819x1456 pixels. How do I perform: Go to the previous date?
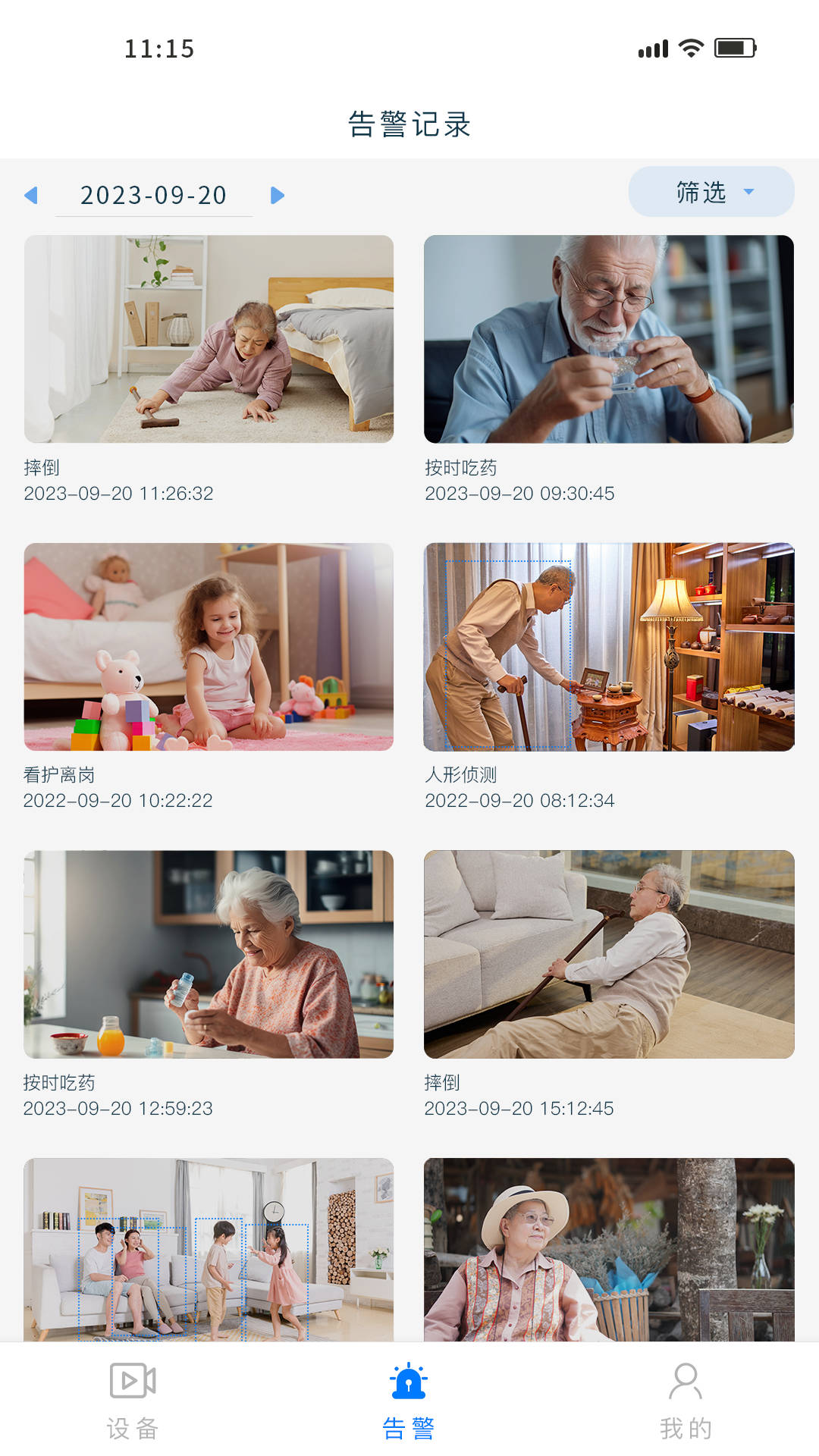pos(32,196)
